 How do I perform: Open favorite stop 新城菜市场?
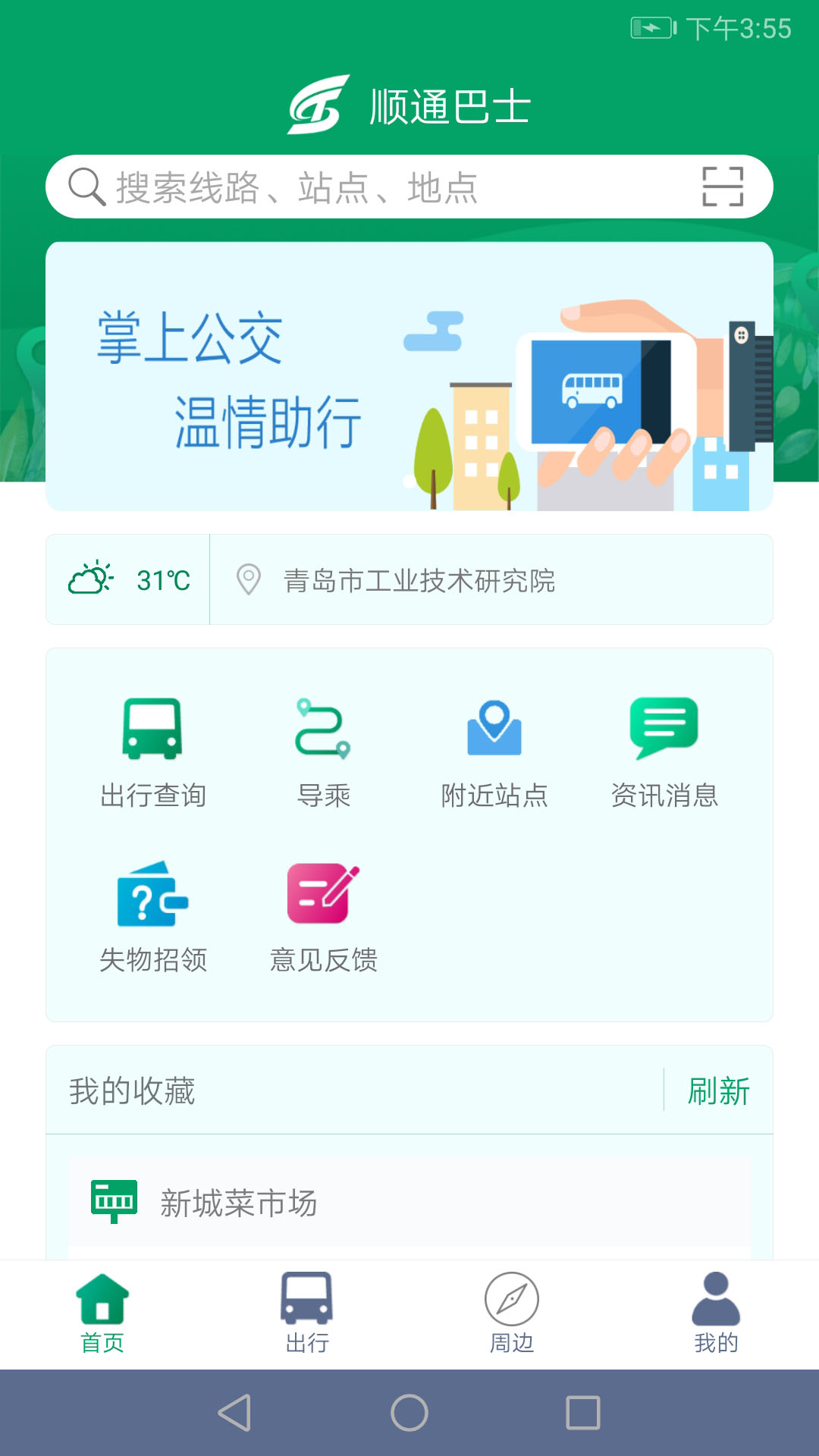(409, 1203)
